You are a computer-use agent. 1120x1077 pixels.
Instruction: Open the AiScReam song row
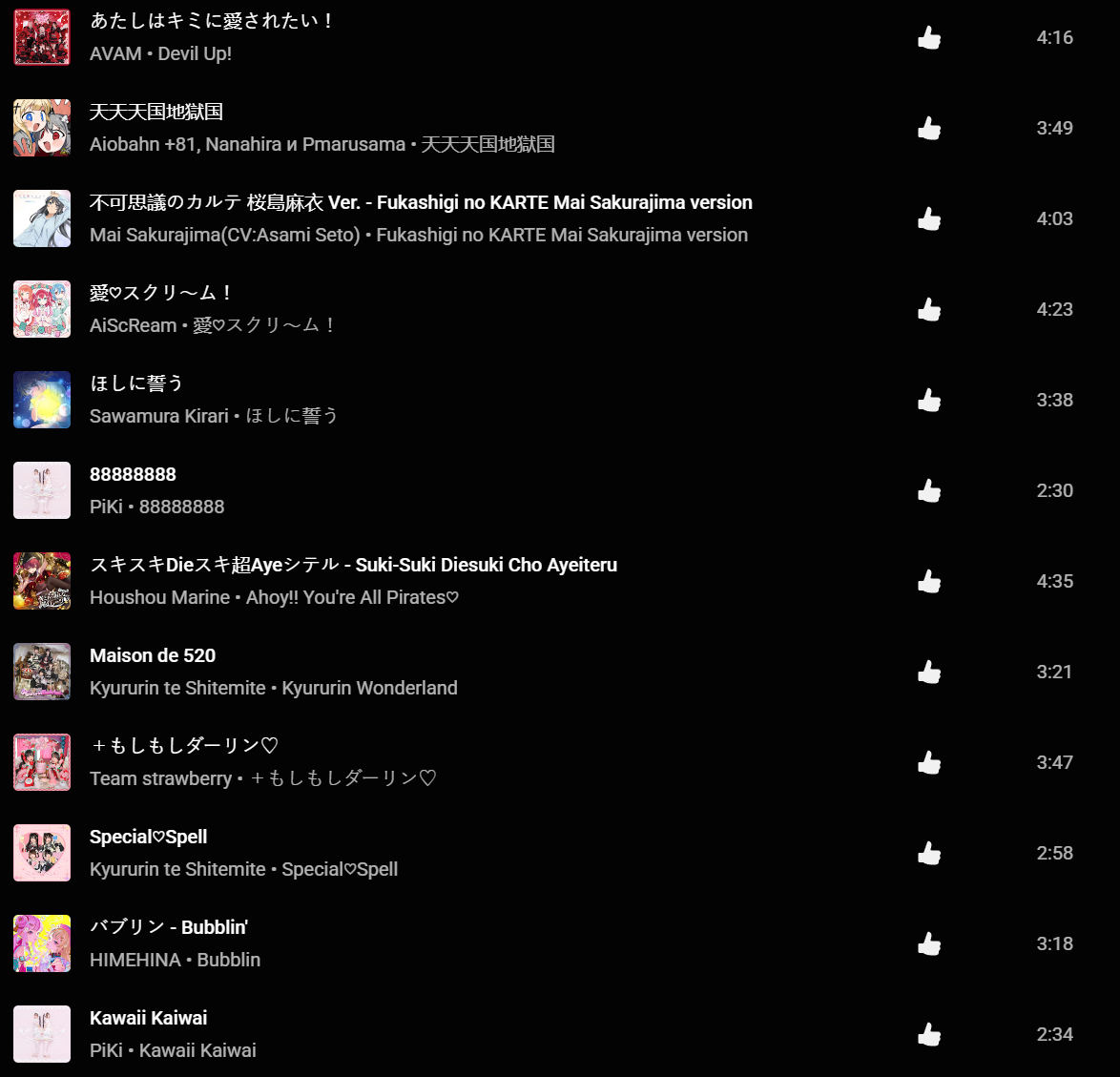(160, 293)
